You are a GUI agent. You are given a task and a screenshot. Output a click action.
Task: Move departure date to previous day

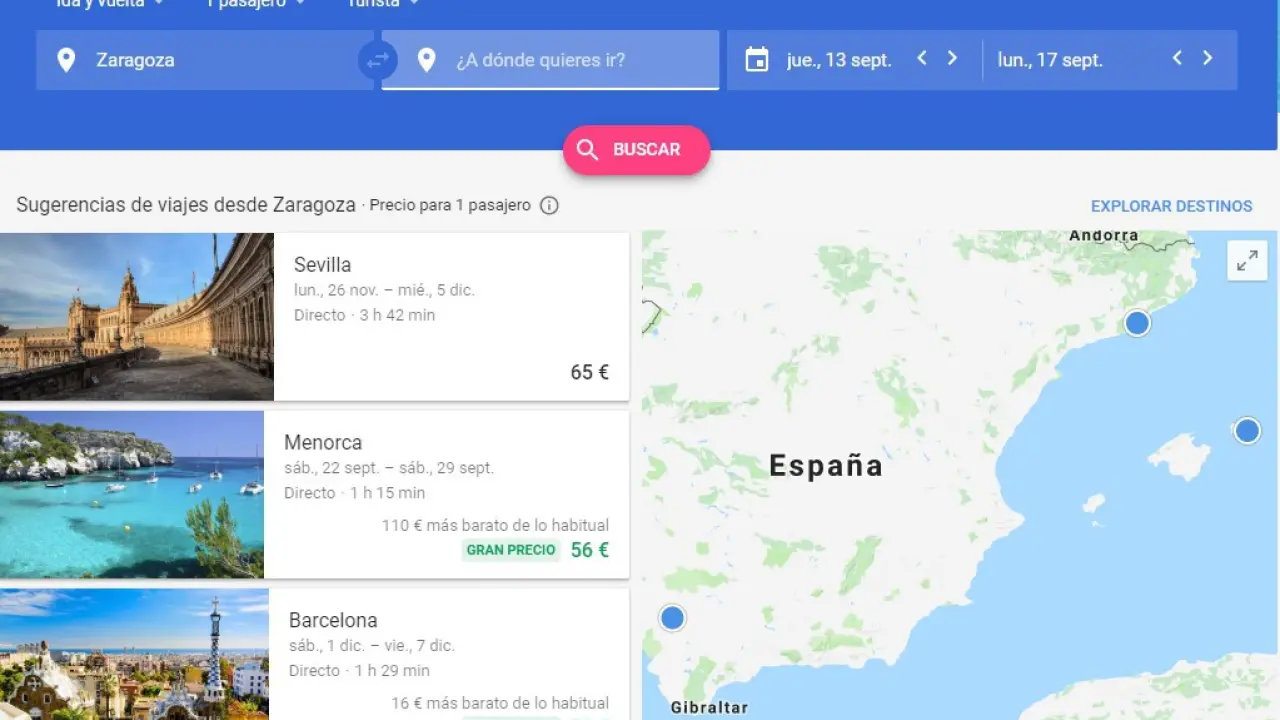[922, 59]
